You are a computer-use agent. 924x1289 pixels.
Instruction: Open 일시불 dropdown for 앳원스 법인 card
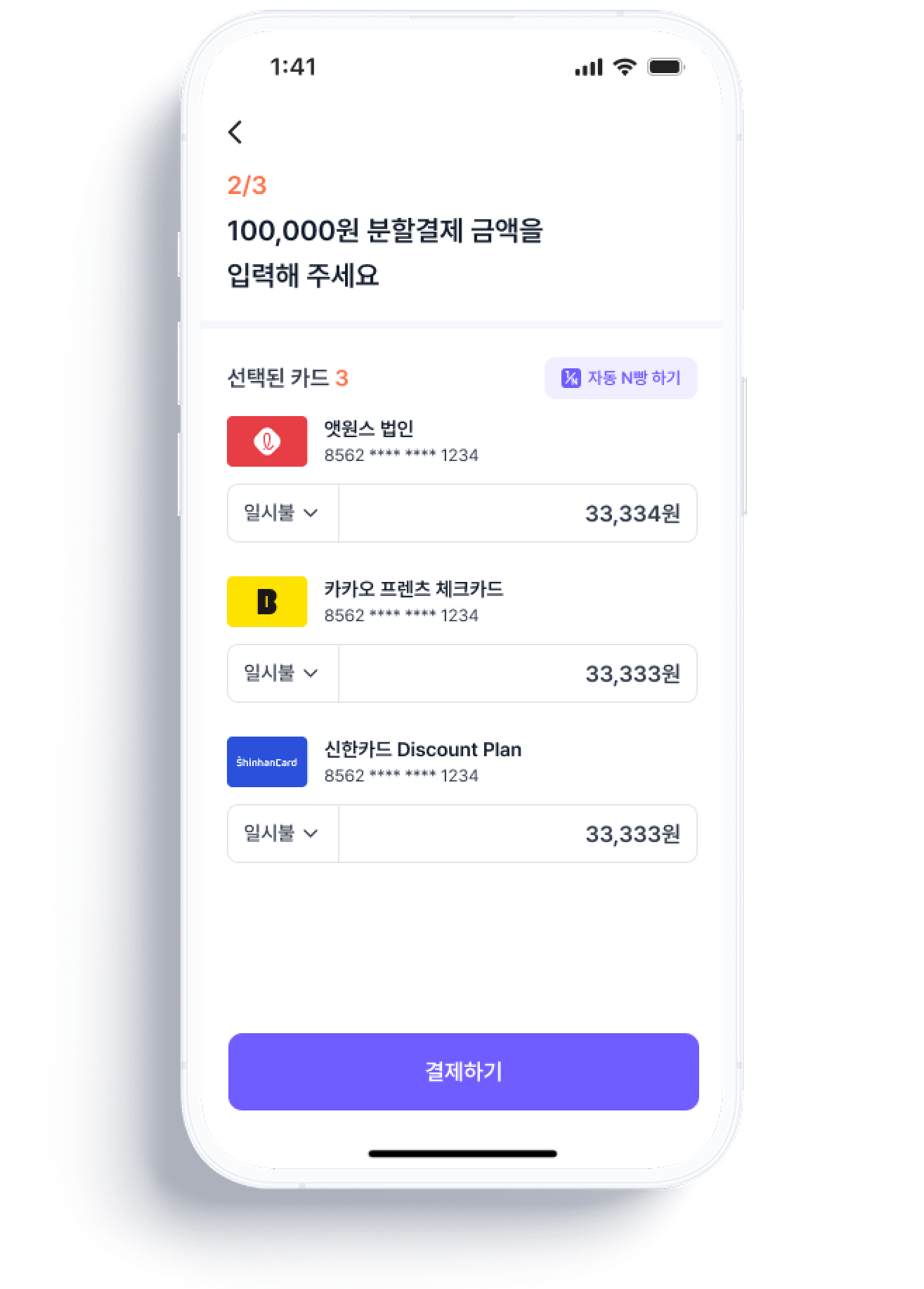pyautogui.click(x=282, y=513)
